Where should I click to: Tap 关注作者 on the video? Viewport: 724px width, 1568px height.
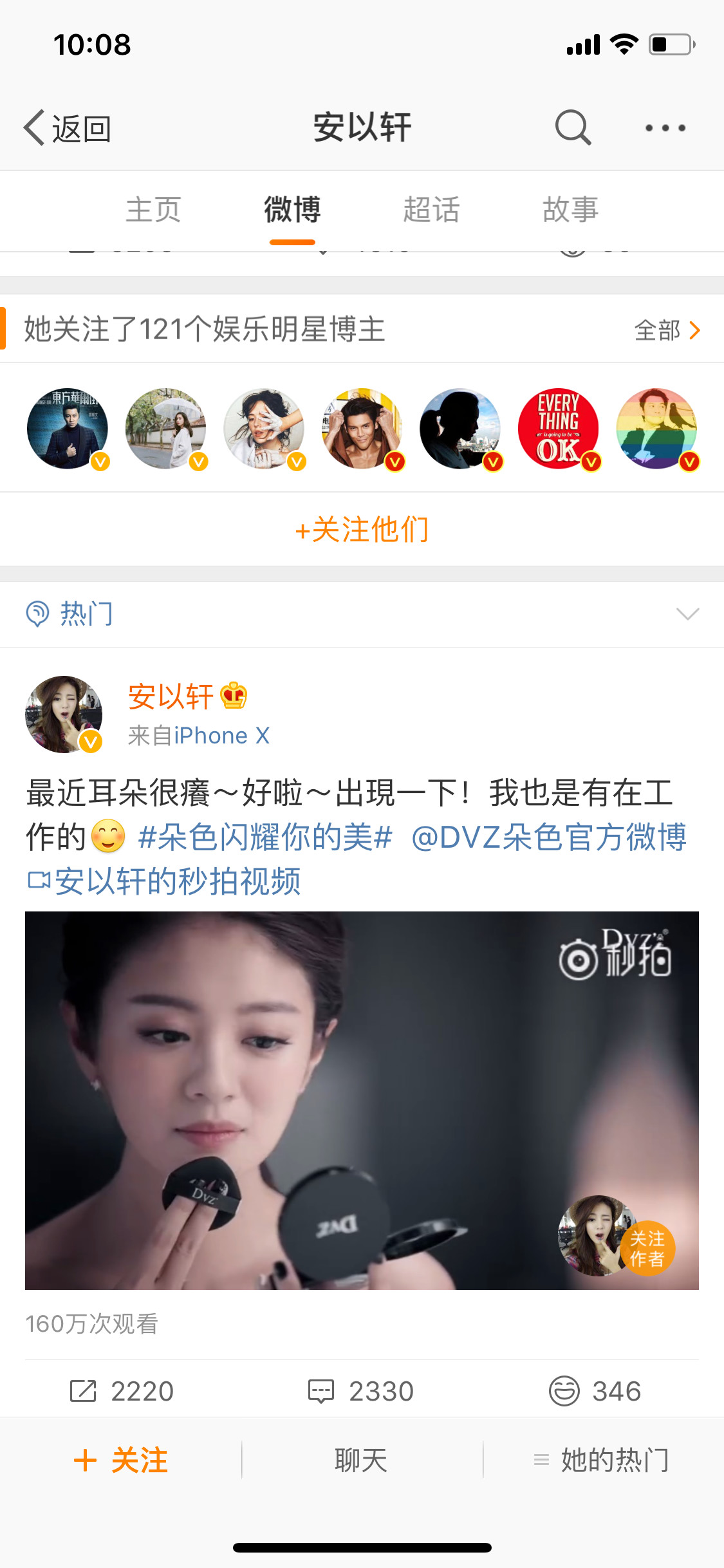[647, 1248]
